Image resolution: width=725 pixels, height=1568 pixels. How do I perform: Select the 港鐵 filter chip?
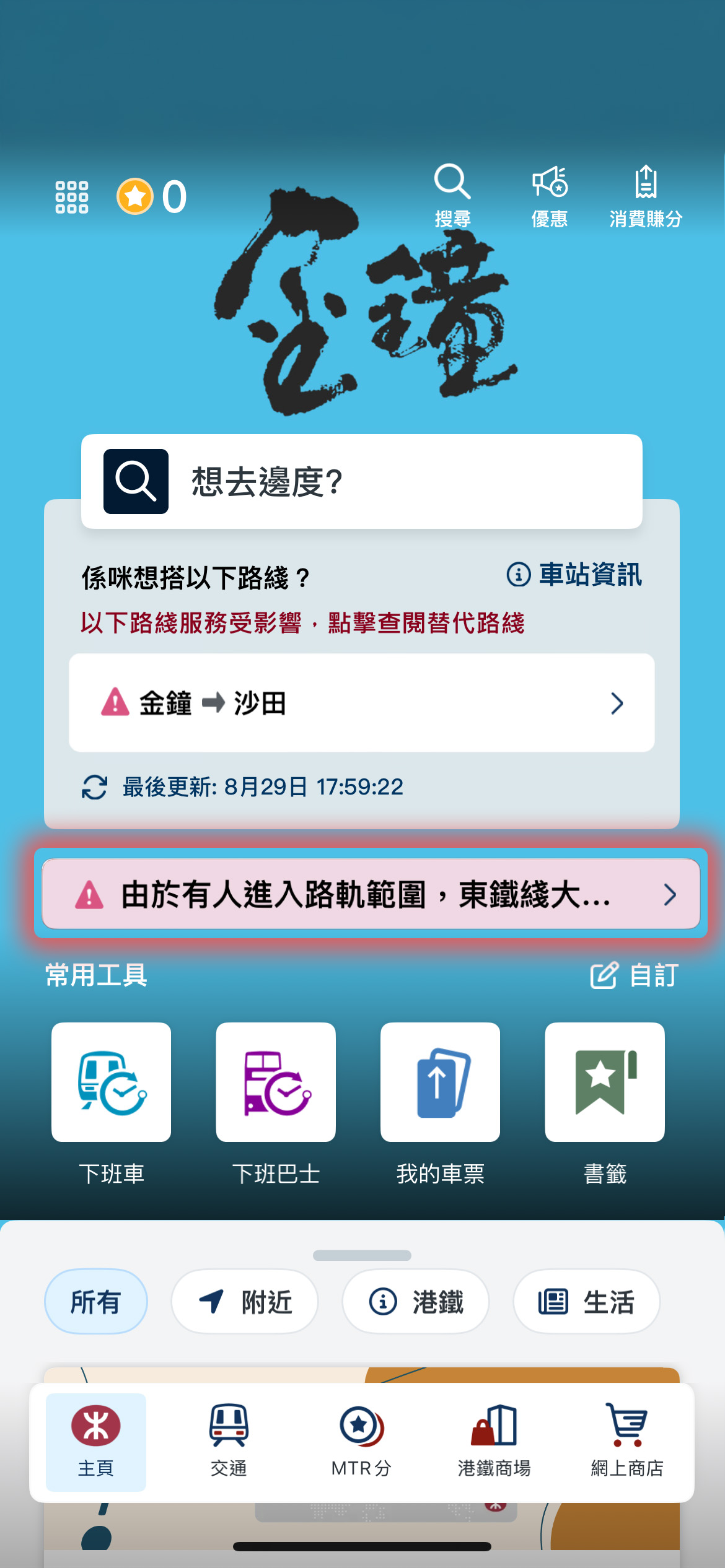pos(415,1302)
